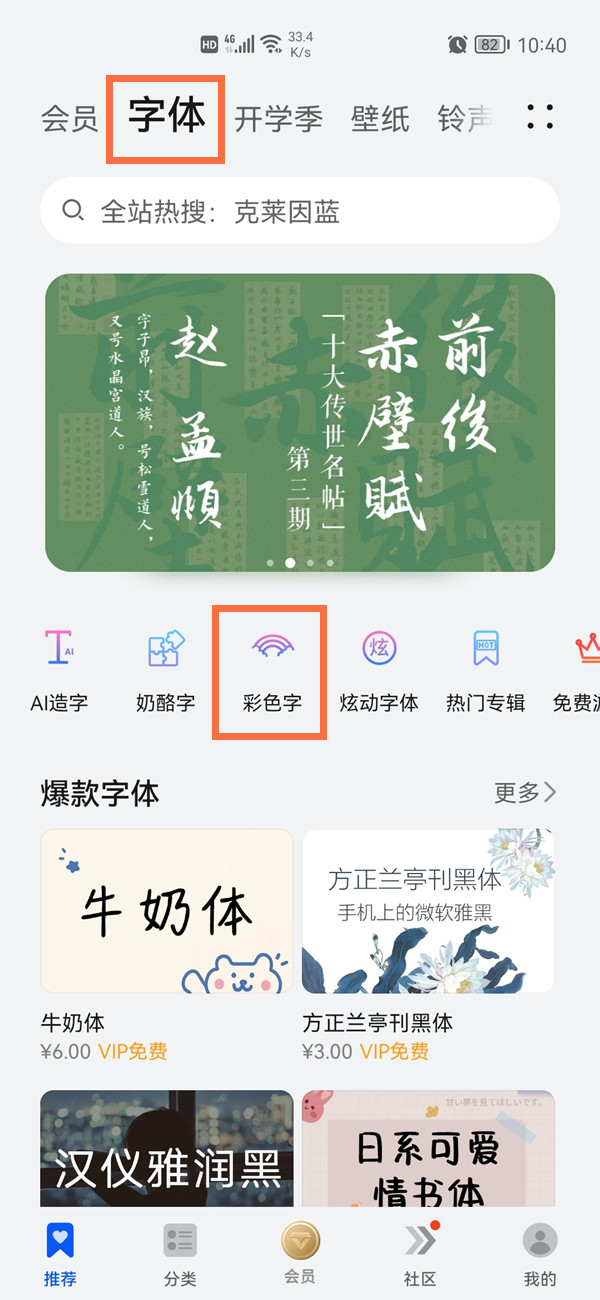The height and width of the screenshot is (1300, 600).
Task: Switch to the 会员 top tab
Action: pyautogui.click(x=69, y=120)
